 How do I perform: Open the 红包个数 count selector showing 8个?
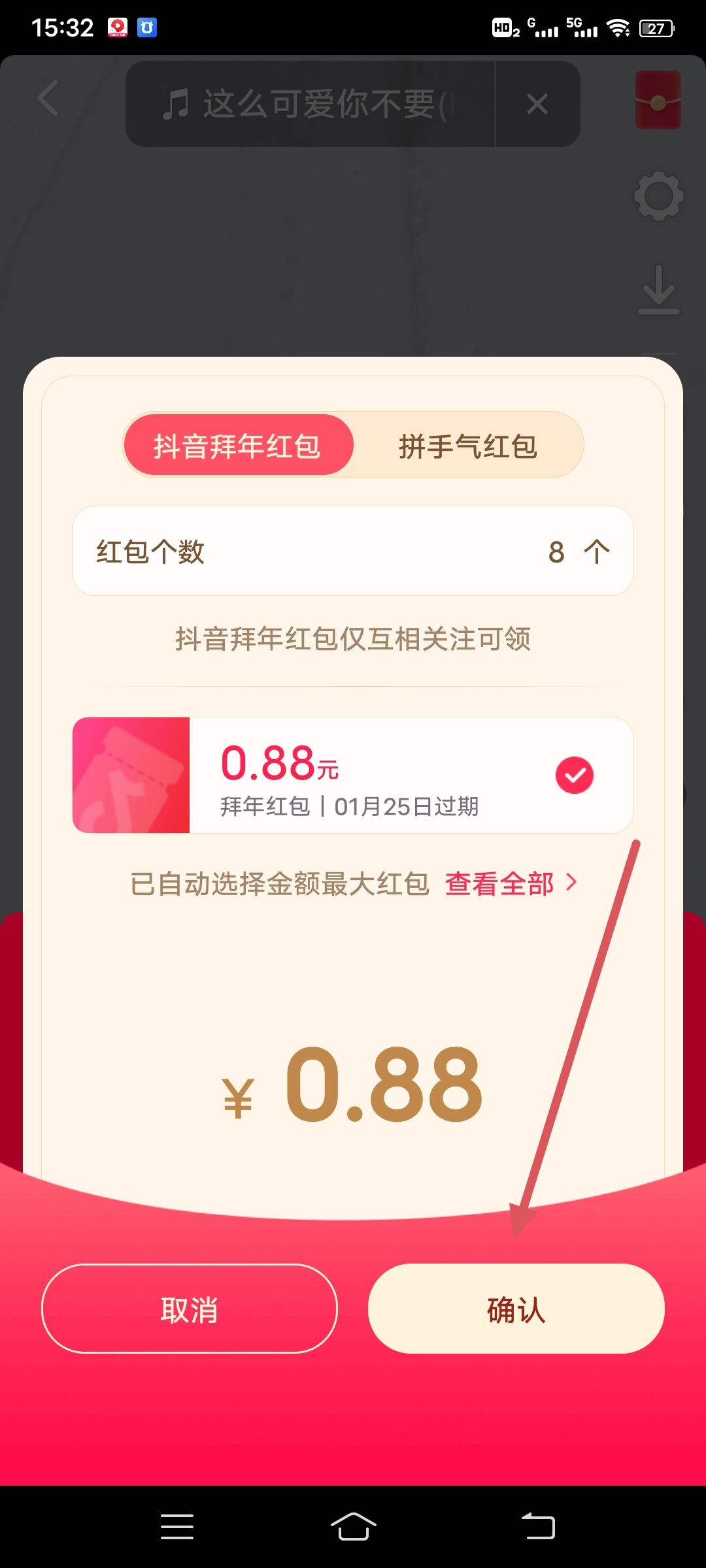(353, 551)
